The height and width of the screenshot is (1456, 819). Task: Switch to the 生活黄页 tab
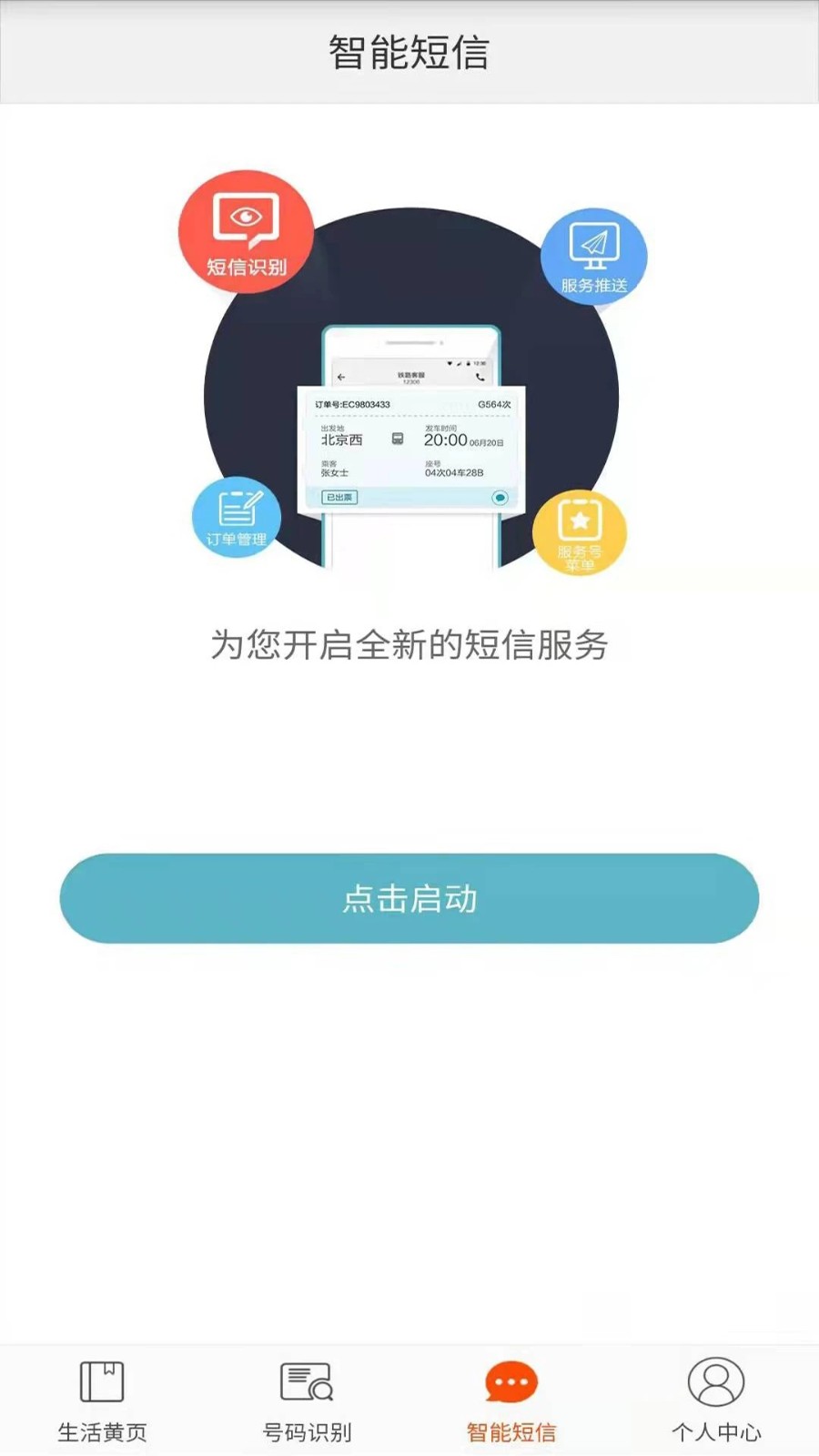[102, 1401]
